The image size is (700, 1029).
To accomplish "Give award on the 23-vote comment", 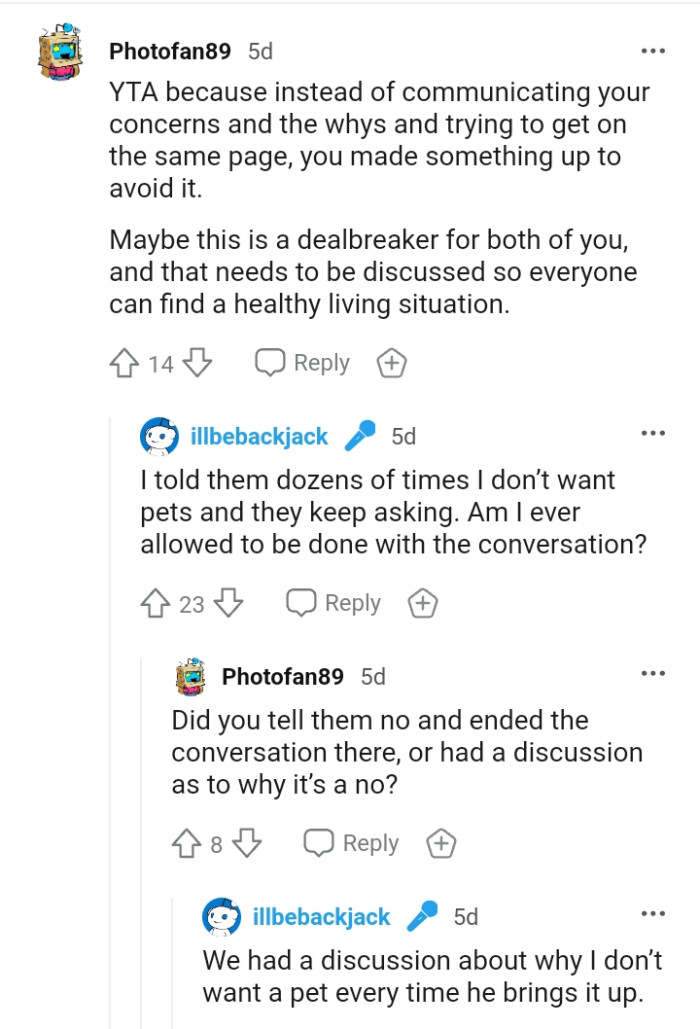I will point(423,603).
